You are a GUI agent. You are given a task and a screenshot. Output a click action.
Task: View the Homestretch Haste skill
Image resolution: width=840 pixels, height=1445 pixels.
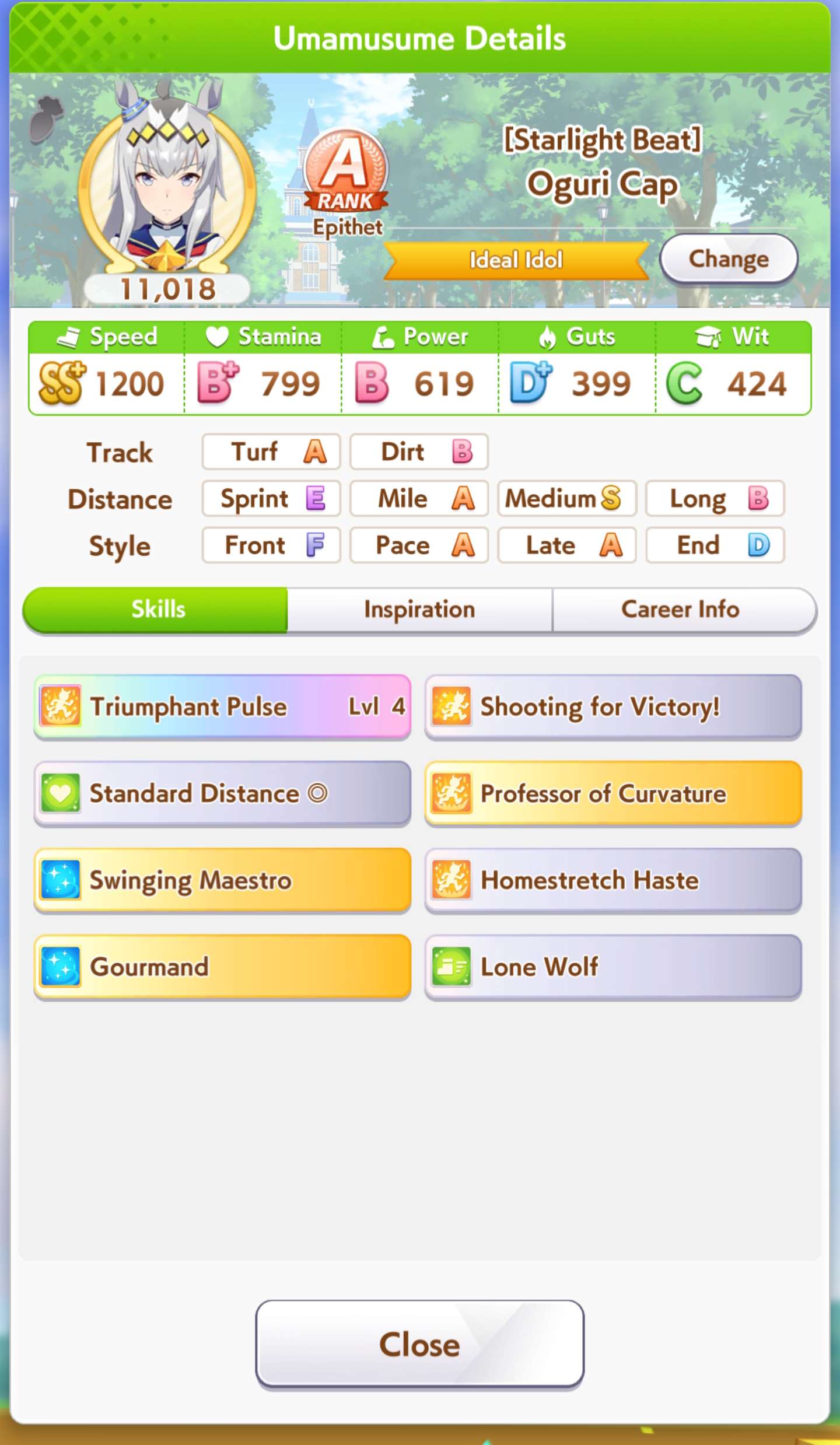pos(613,880)
